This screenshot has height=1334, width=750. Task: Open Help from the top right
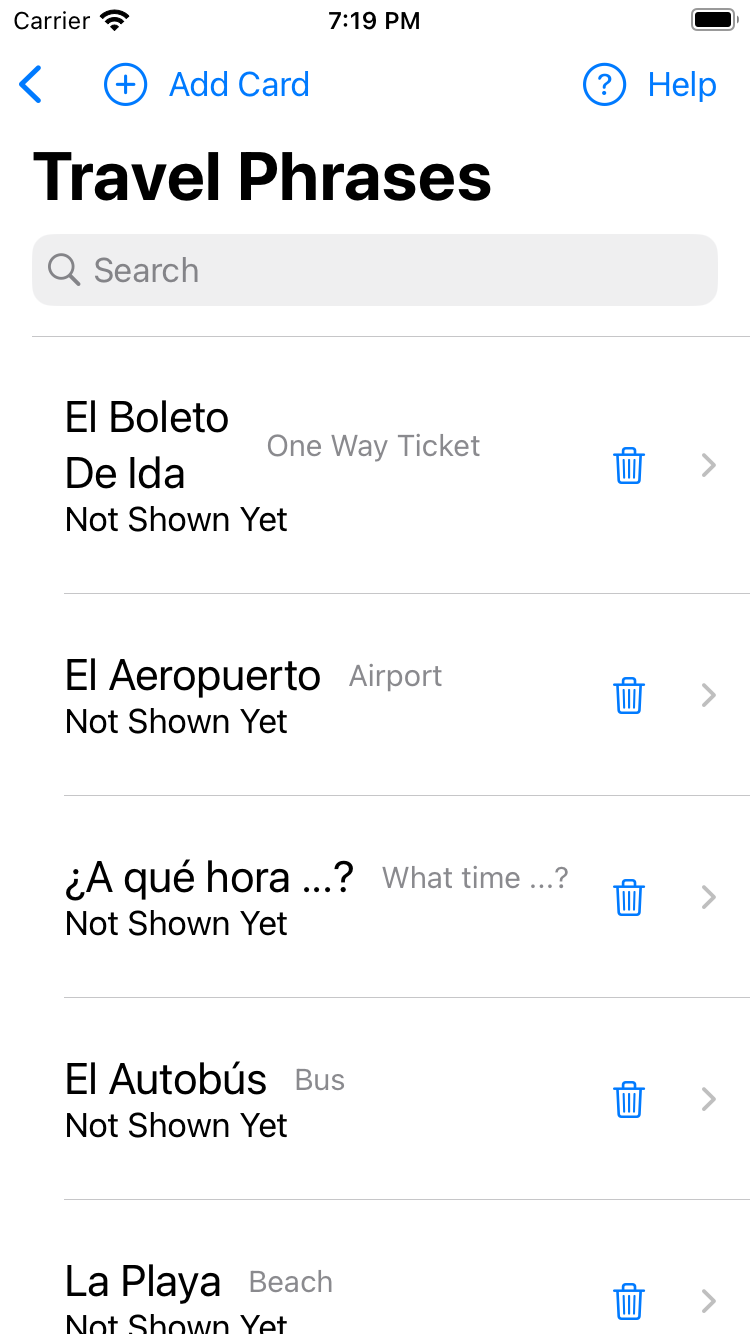click(x=681, y=85)
